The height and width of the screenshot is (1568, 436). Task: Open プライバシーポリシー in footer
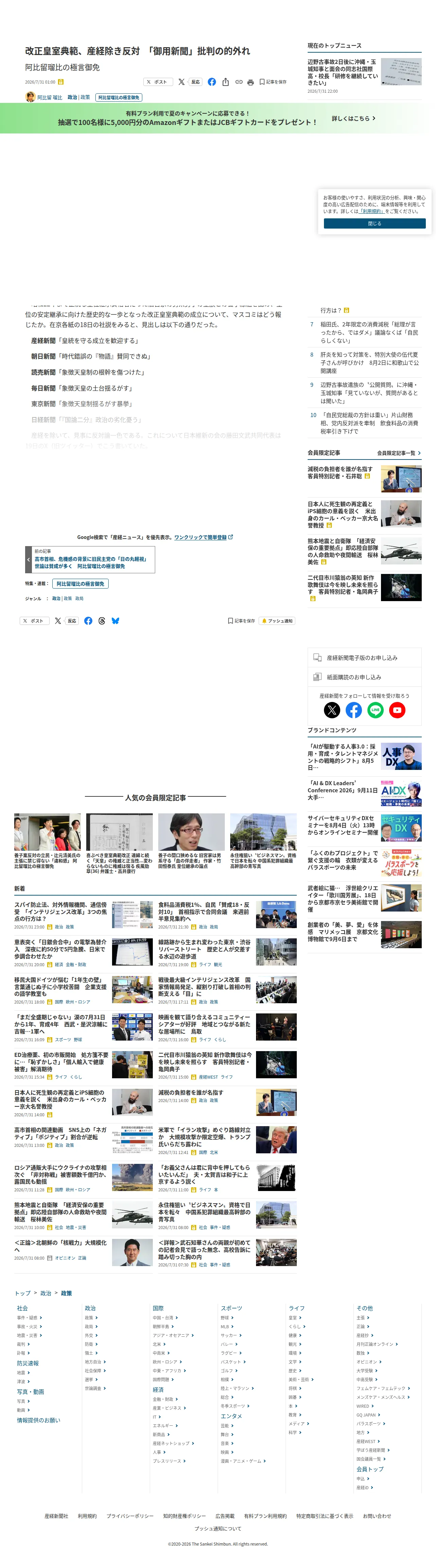click(130, 1516)
